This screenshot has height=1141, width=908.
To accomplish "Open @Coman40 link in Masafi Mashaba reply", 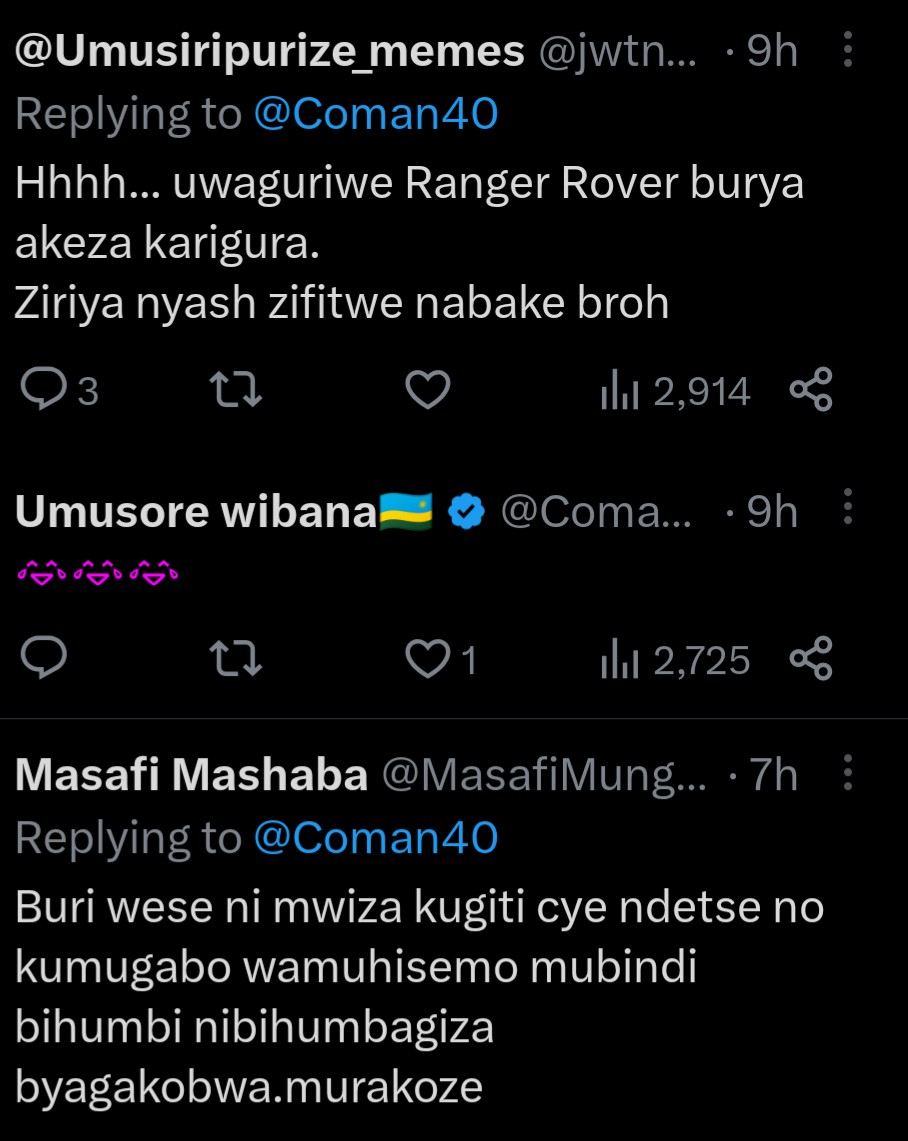I will pos(375,838).
